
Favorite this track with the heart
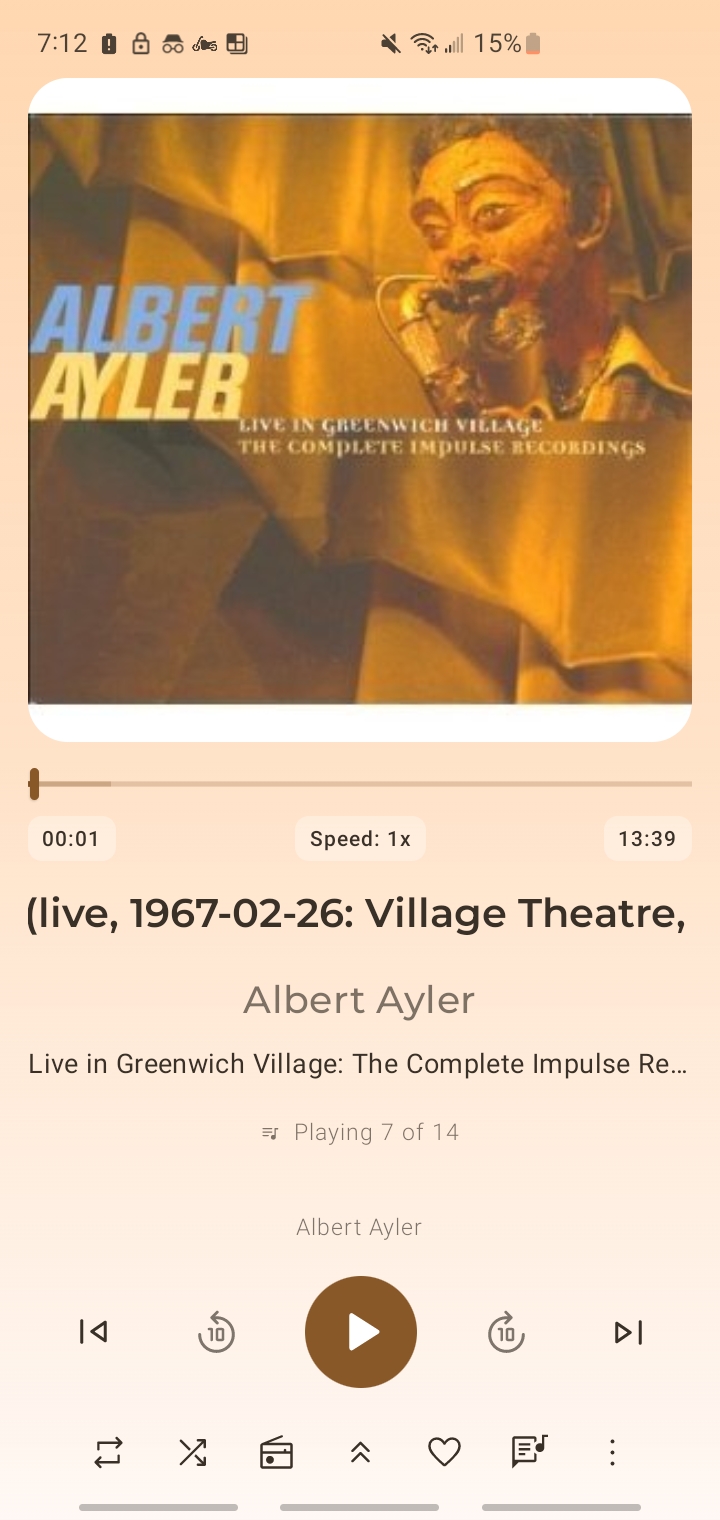(x=444, y=1452)
